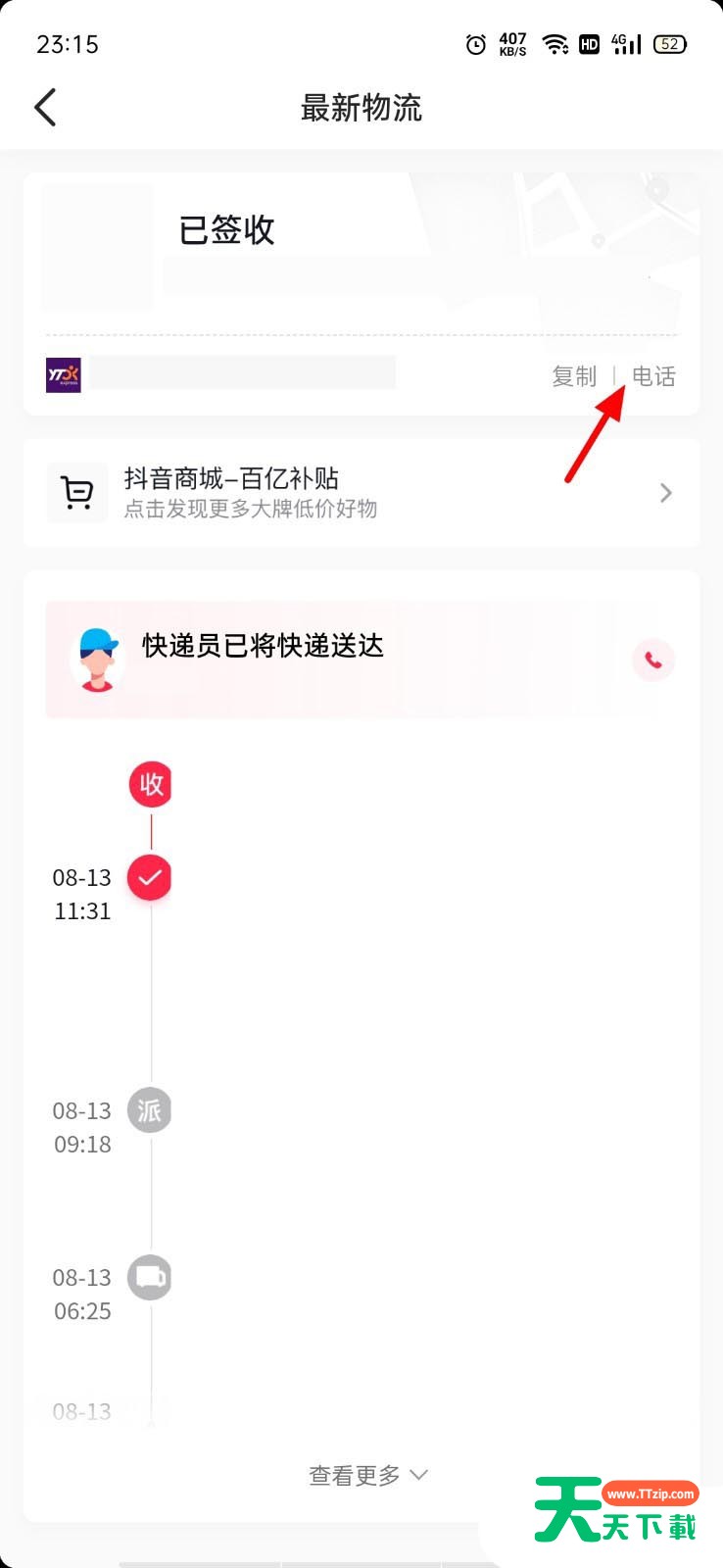Call the courier via red phone icon
Screen dimensions: 723x1568
[x=653, y=660]
